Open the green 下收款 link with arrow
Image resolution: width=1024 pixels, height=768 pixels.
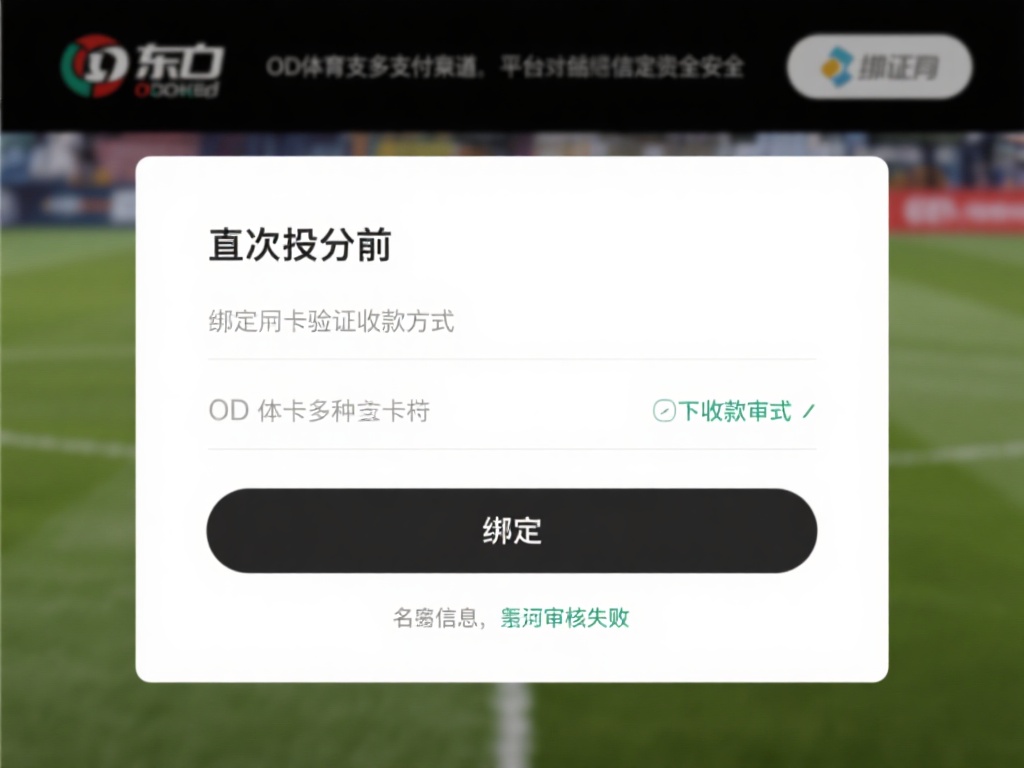pyautogui.click(x=735, y=411)
